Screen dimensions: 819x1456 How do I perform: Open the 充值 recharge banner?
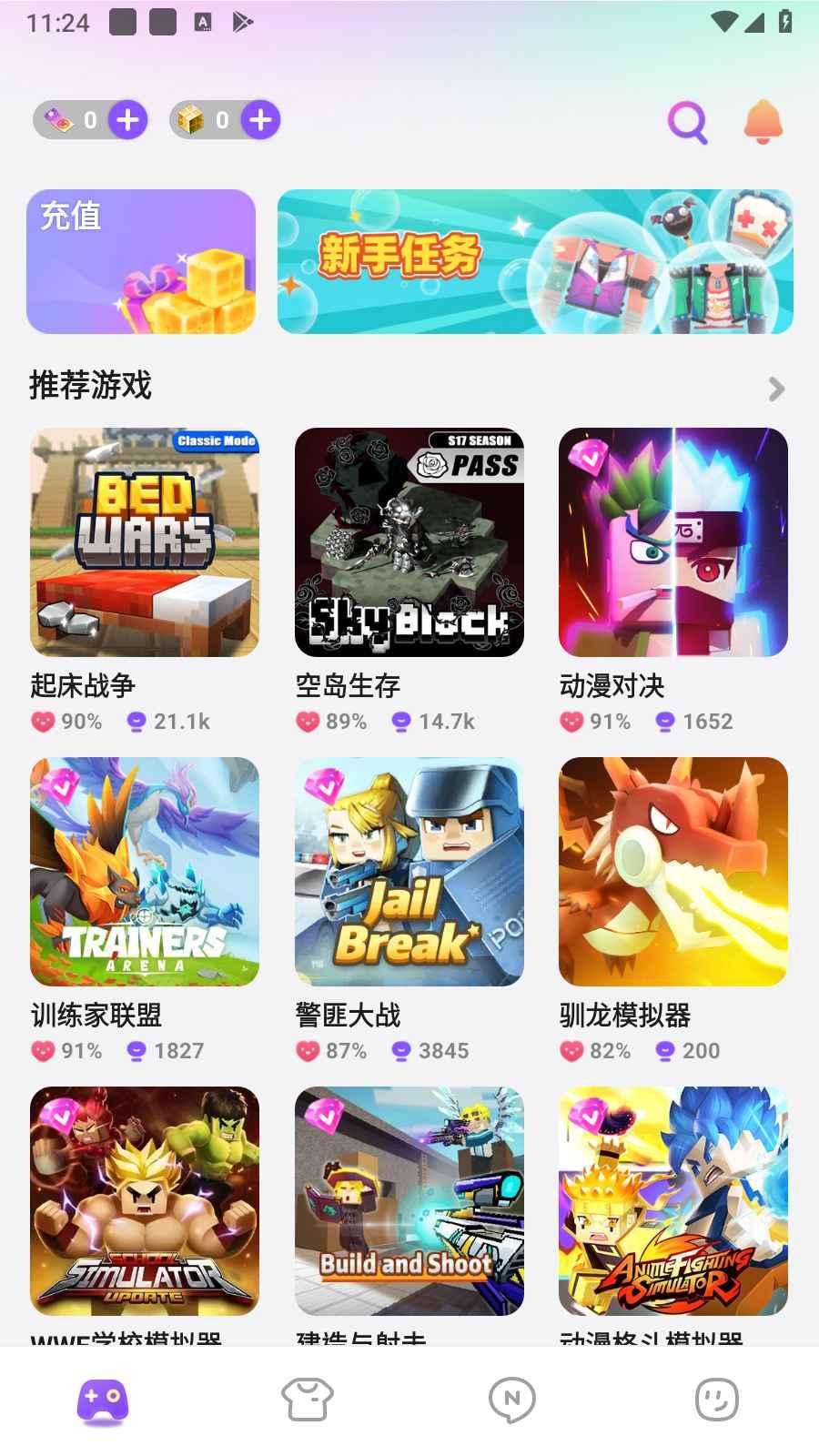[x=141, y=261]
